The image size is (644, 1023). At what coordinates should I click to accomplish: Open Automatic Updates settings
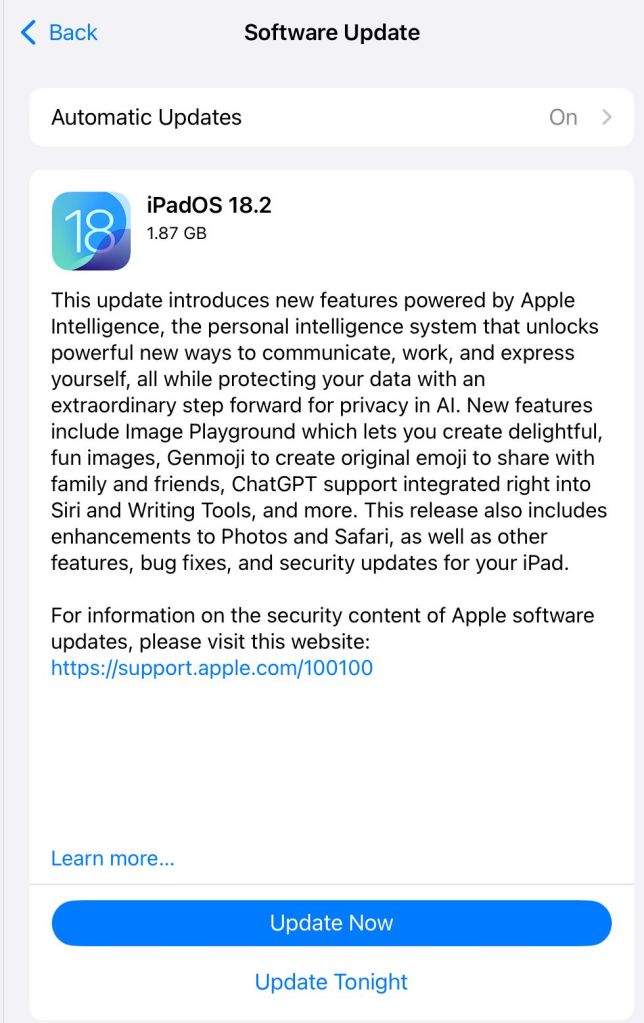[x=331, y=118]
